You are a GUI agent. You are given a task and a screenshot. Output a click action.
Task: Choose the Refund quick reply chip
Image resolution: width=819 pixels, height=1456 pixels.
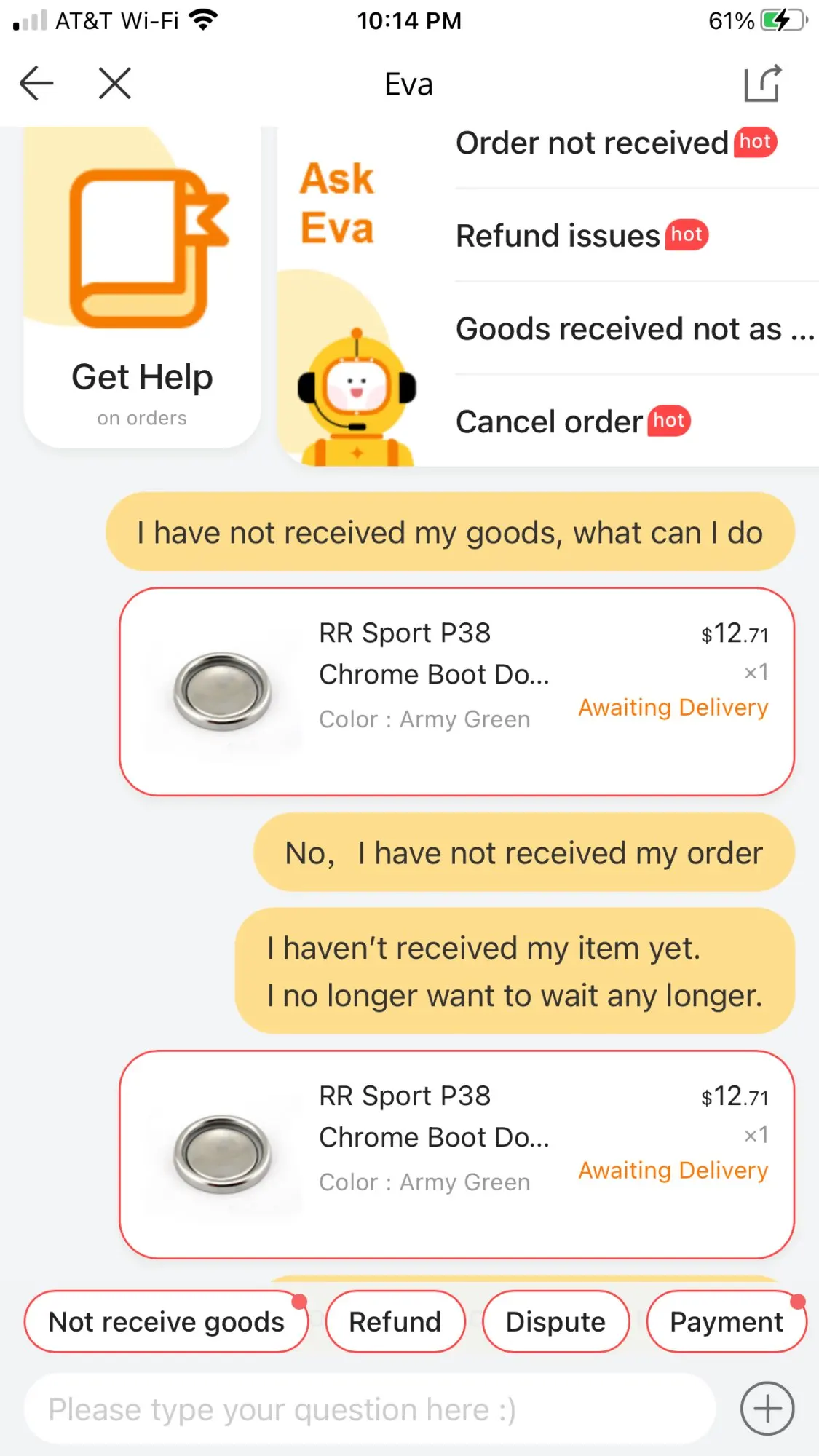coord(395,1321)
